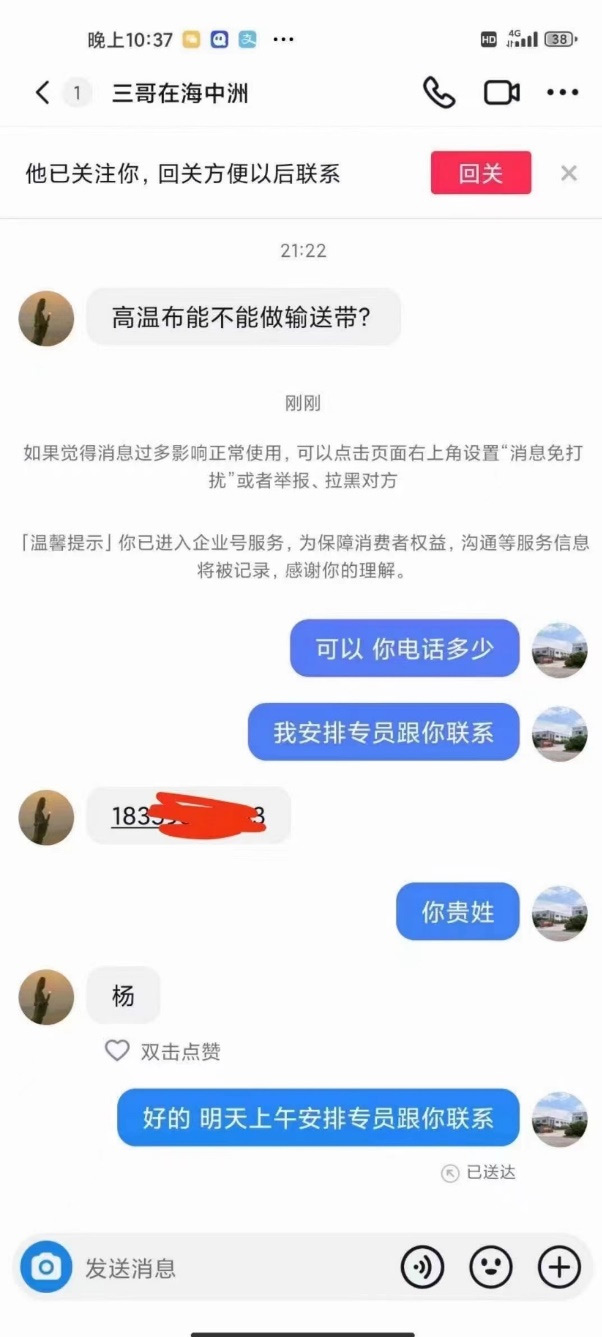Open own avatar beside 你贵姓
Screen dimensions: 602x1337
559,913
